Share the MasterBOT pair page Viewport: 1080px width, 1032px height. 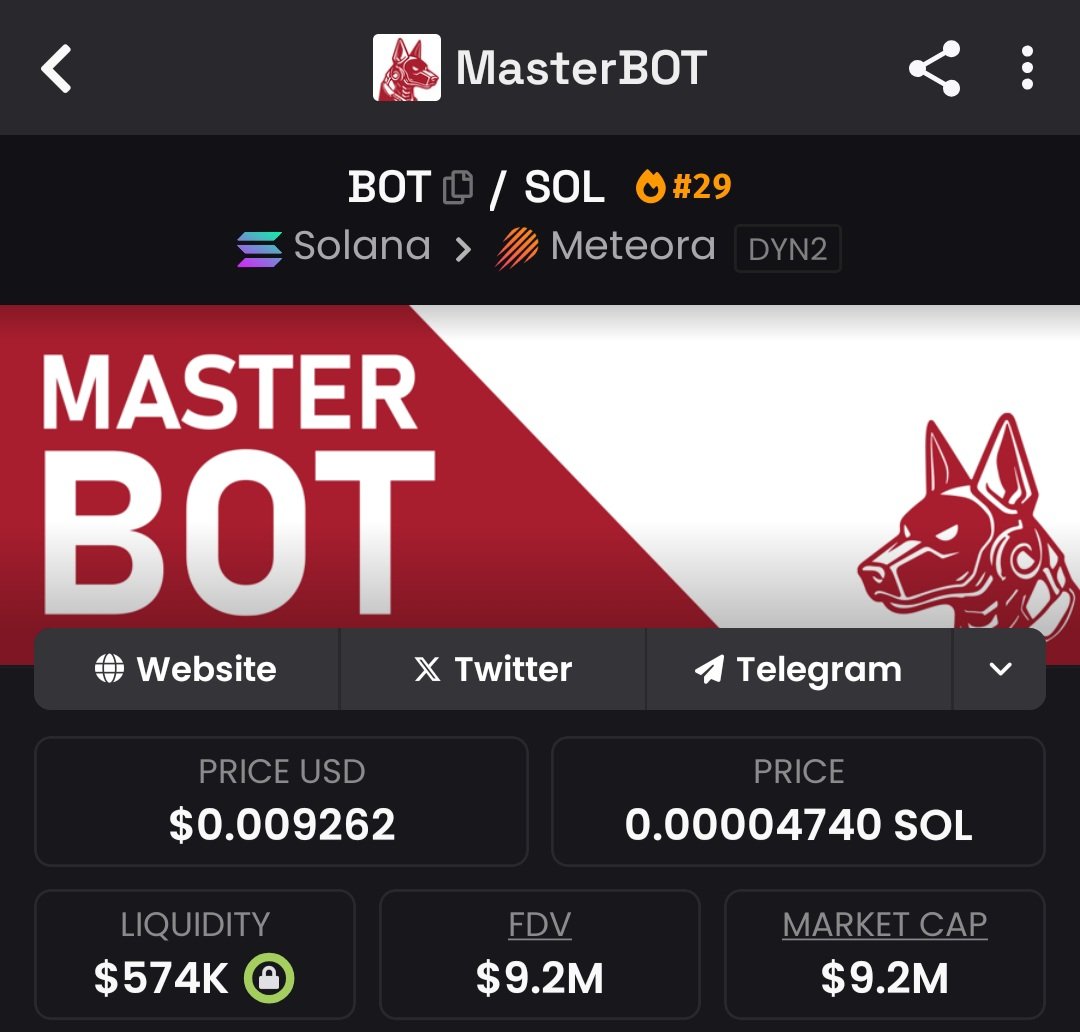[934, 69]
